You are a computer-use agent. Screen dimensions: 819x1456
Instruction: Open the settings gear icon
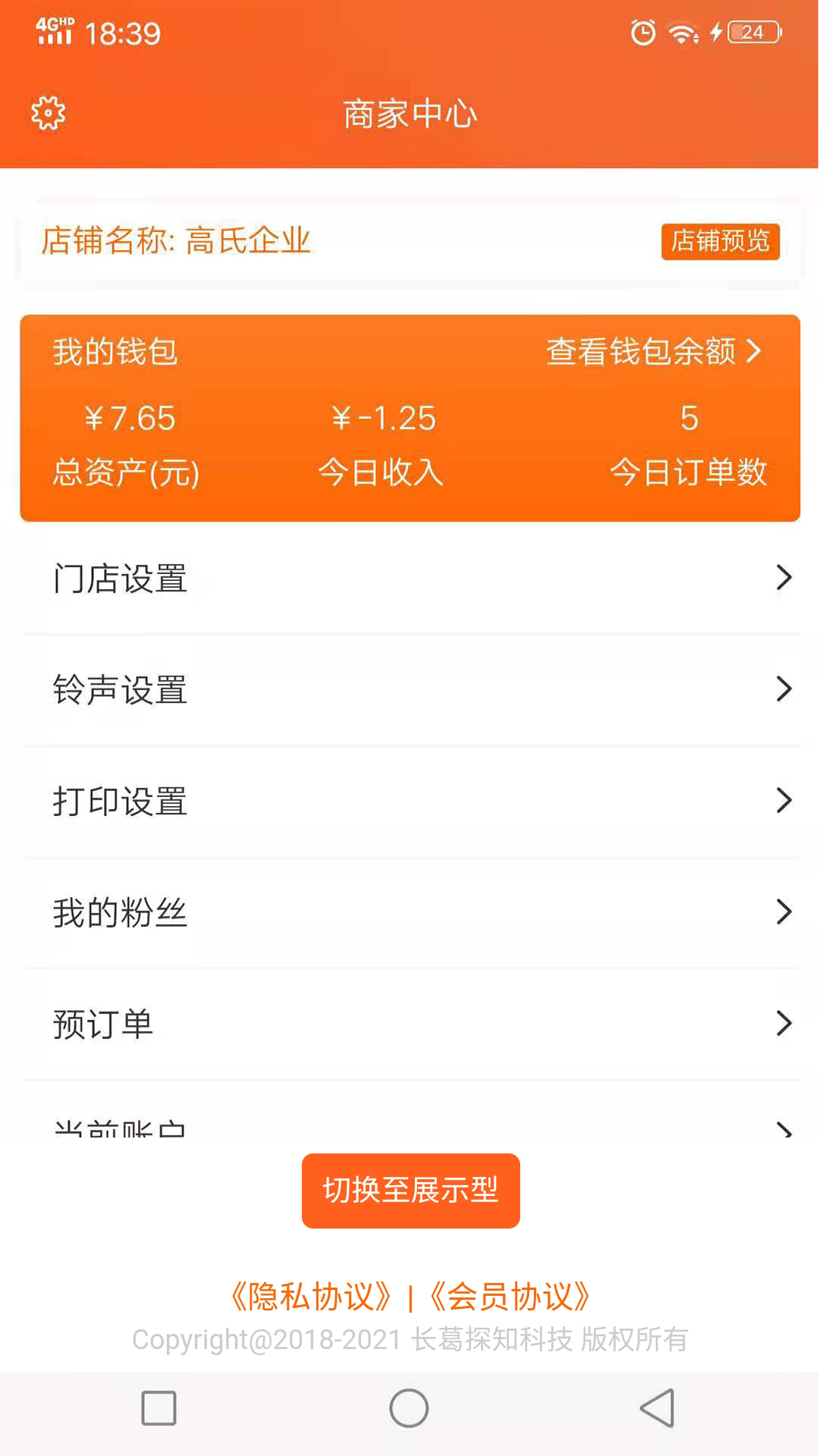[49, 114]
